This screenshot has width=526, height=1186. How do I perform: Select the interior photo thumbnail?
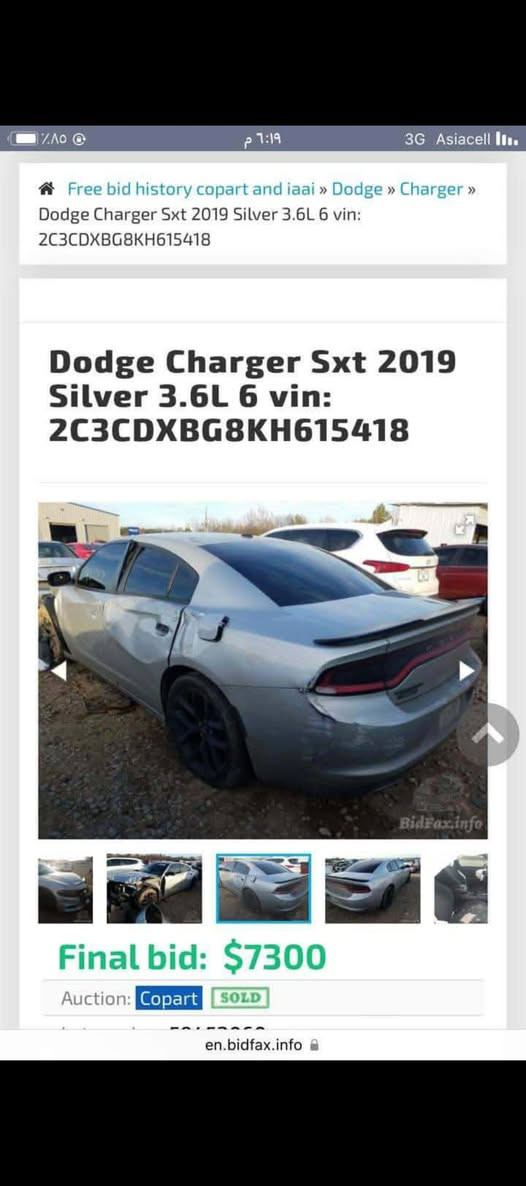(x=461, y=889)
